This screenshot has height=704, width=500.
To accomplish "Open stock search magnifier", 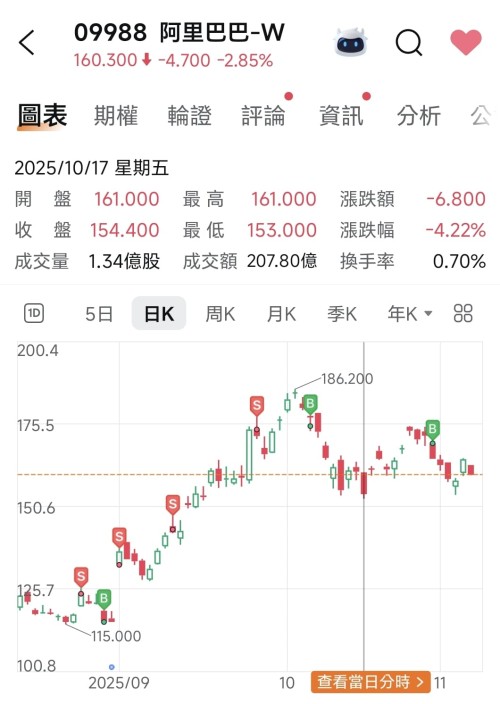I will click(x=409, y=43).
